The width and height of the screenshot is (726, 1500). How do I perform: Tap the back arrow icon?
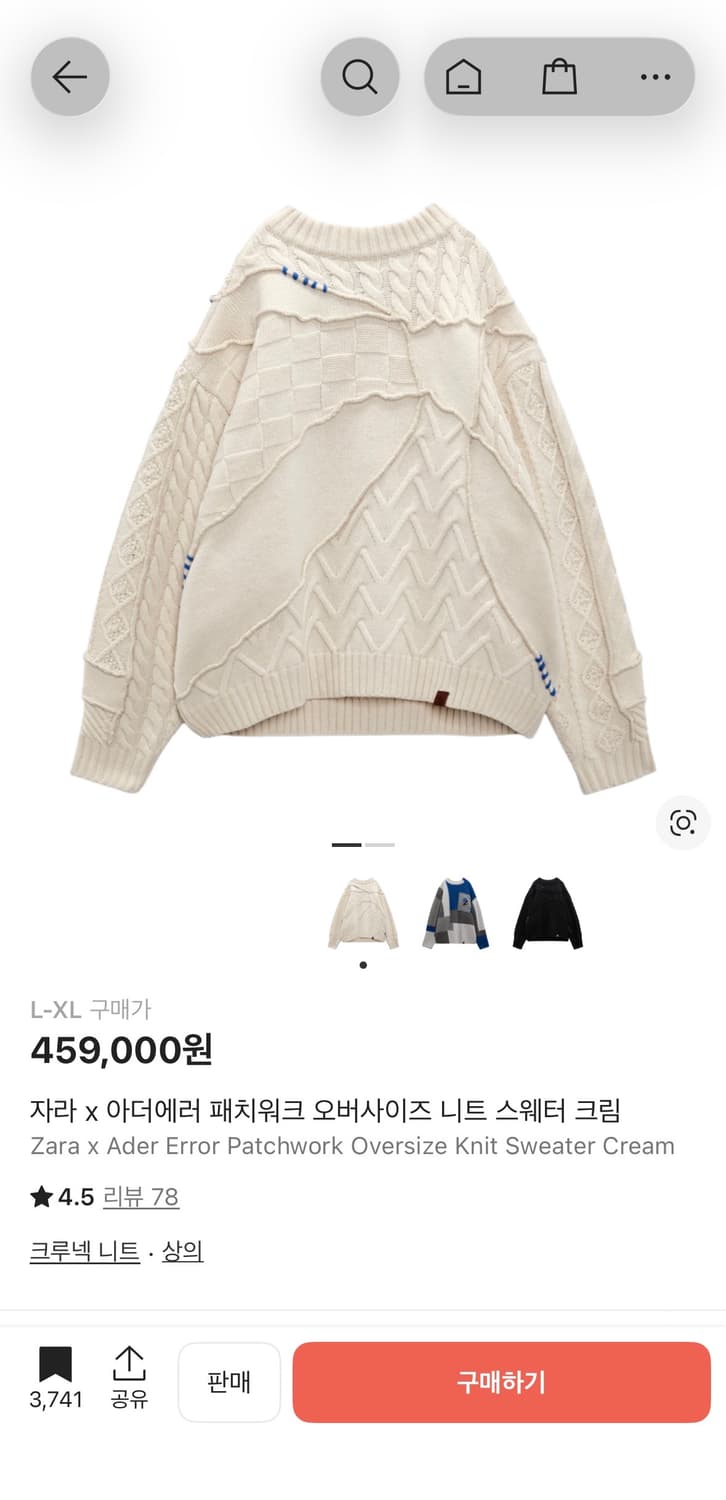pyautogui.click(x=69, y=77)
